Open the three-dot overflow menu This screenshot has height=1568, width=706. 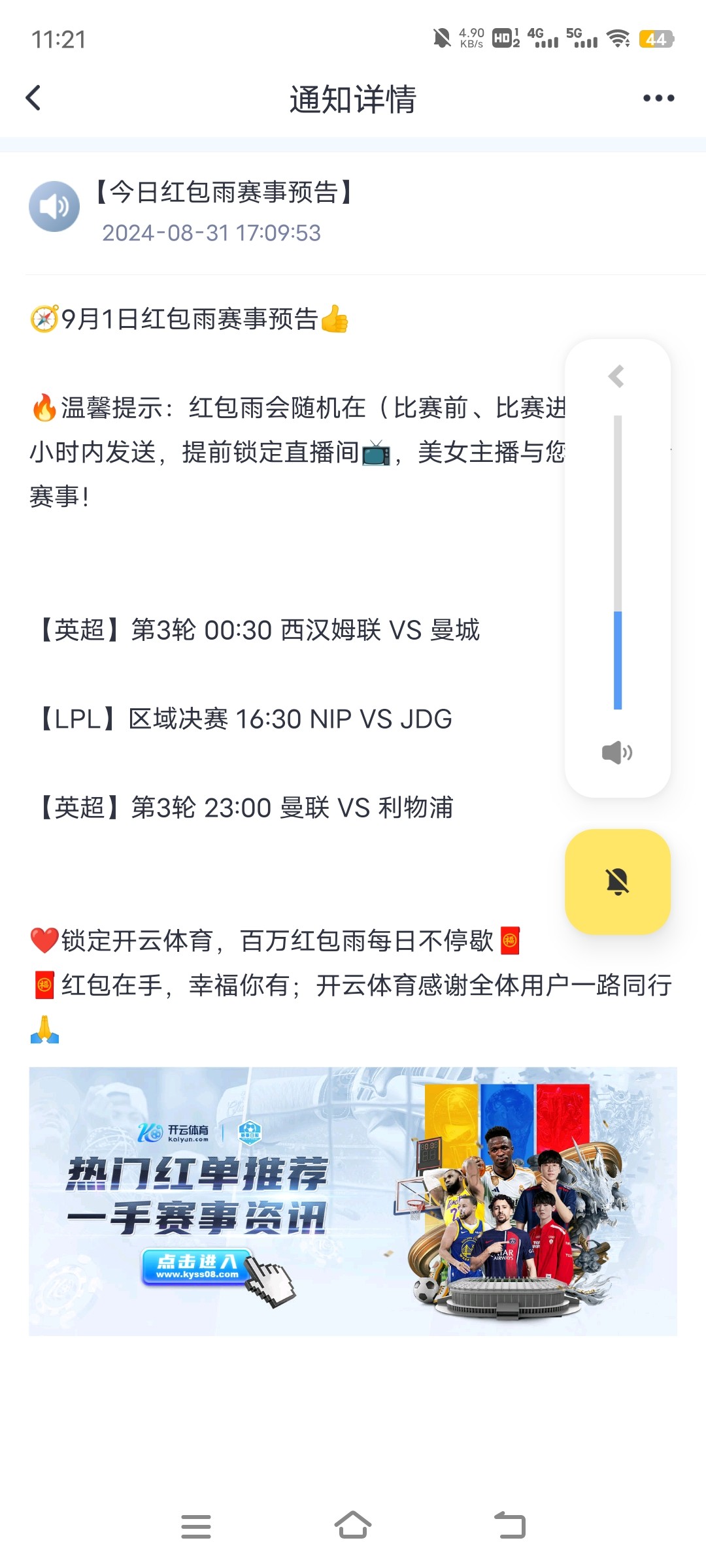(658, 99)
